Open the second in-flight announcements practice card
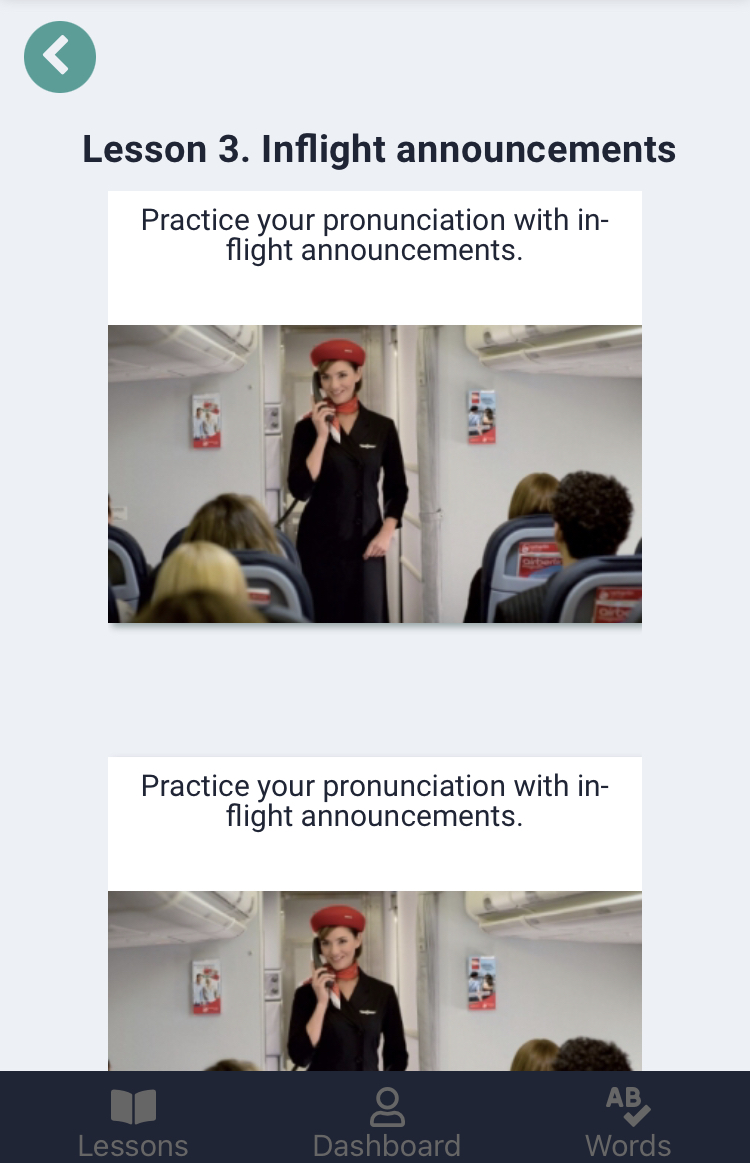The width and height of the screenshot is (750, 1163). (x=375, y=913)
